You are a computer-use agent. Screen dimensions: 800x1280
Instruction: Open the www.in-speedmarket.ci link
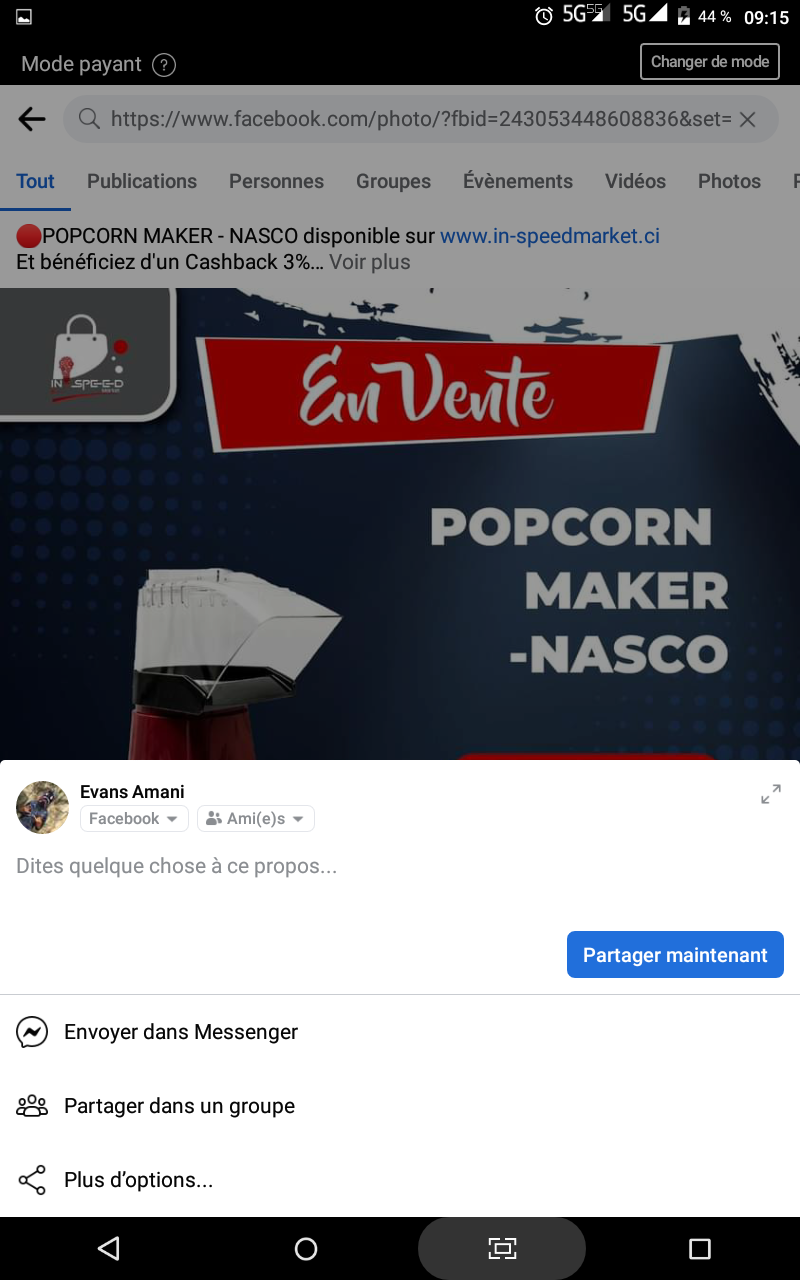[x=550, y=237]
